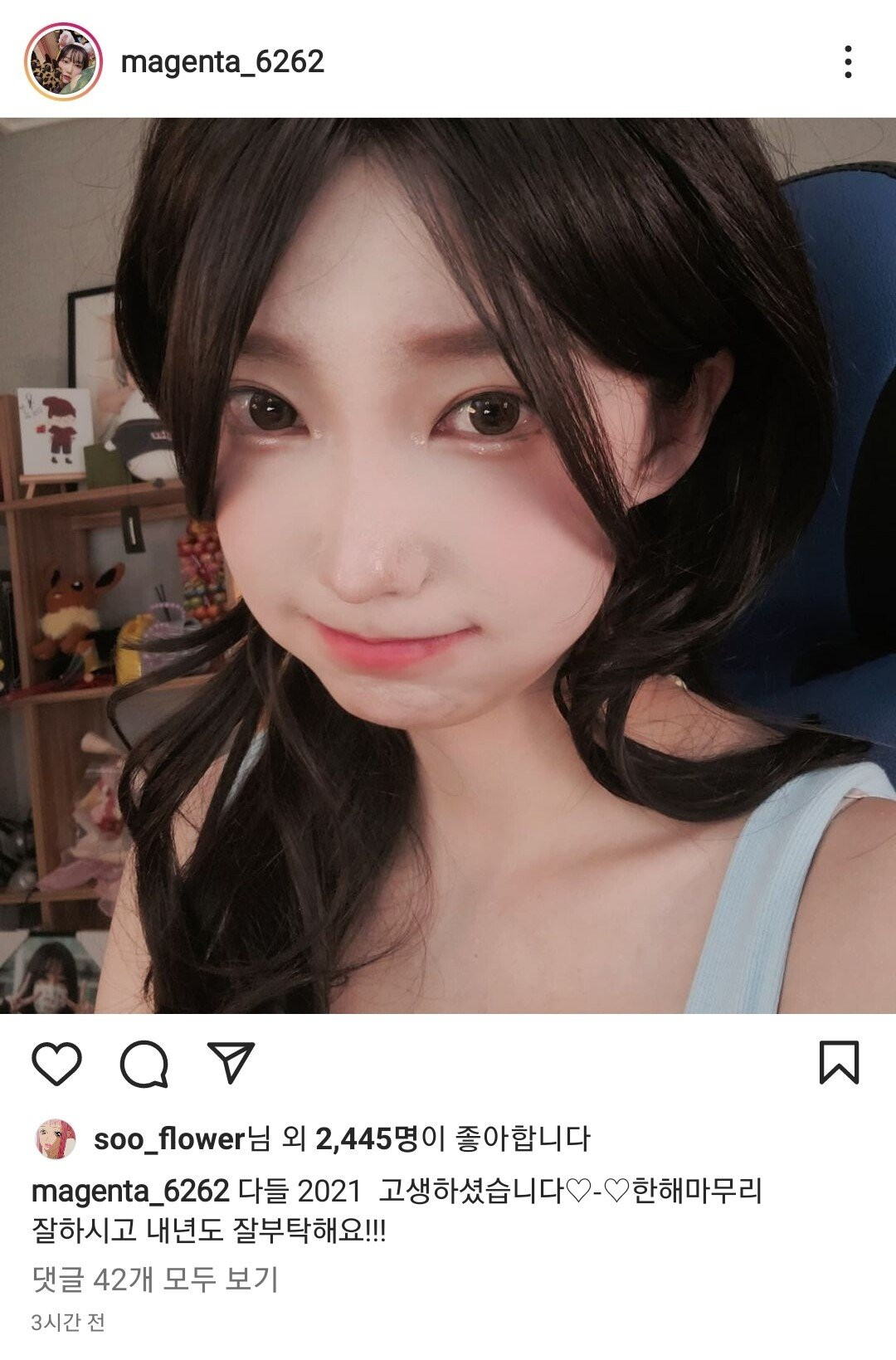The image size is (896, 1360).
Task: View all 42 comments
Action: [155, 1279]
